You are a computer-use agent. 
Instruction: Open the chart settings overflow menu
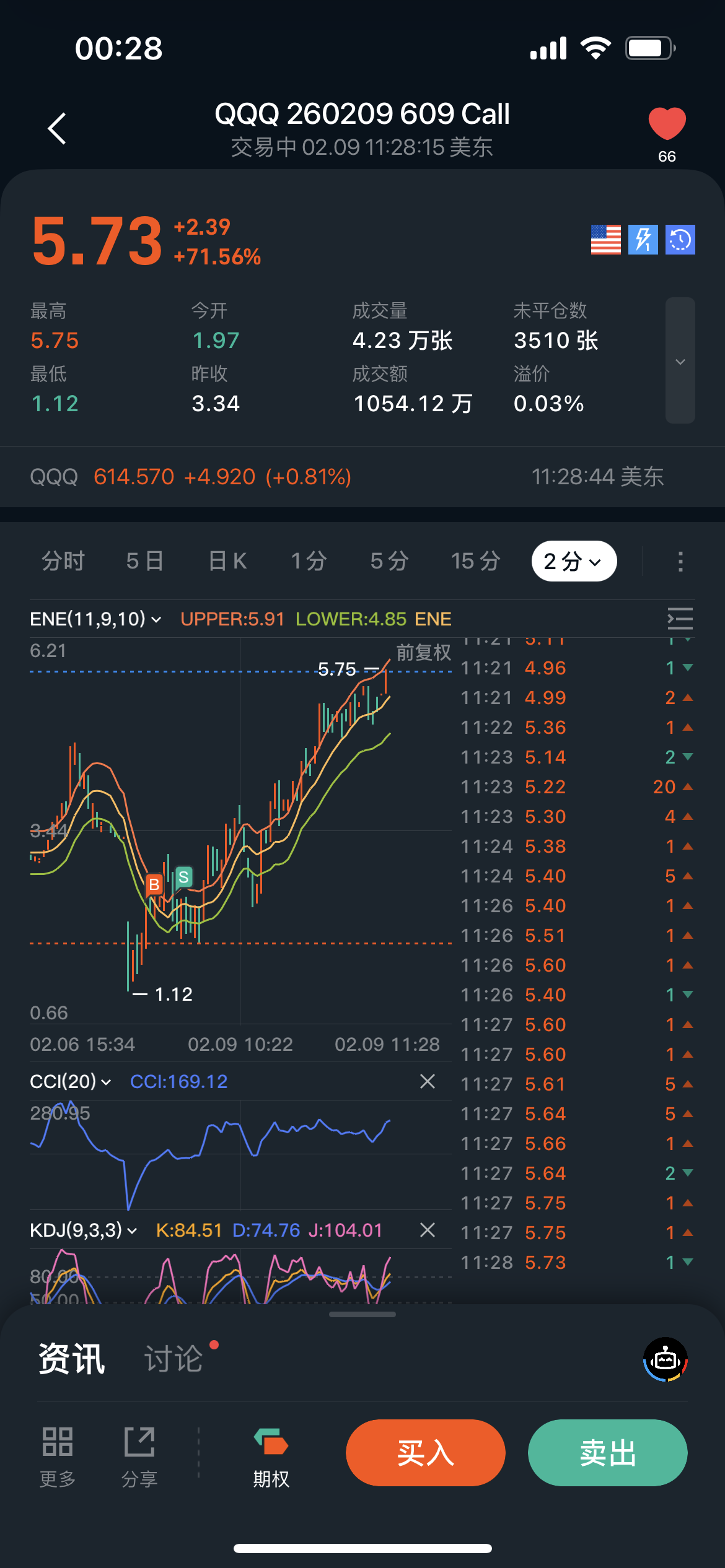tap(680, 562)
